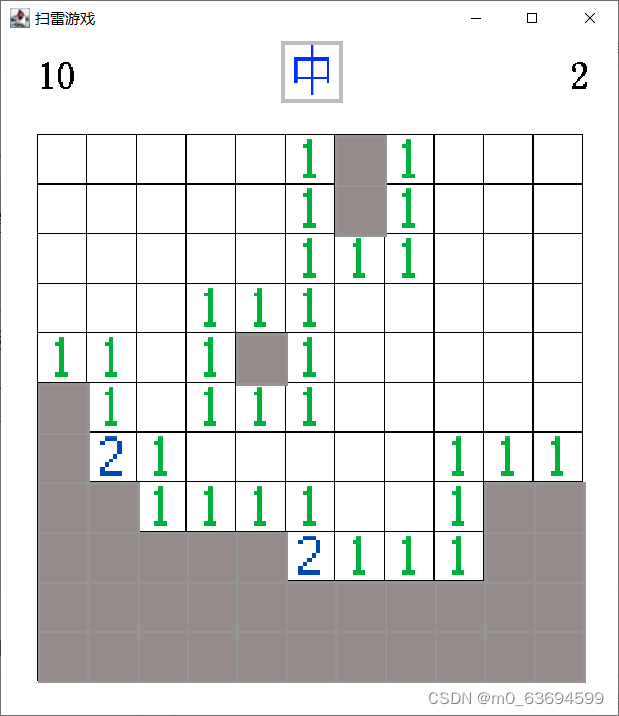This screenshot has height=716, width=619.
Task: Maximize the game window
Action: [532, 18]
